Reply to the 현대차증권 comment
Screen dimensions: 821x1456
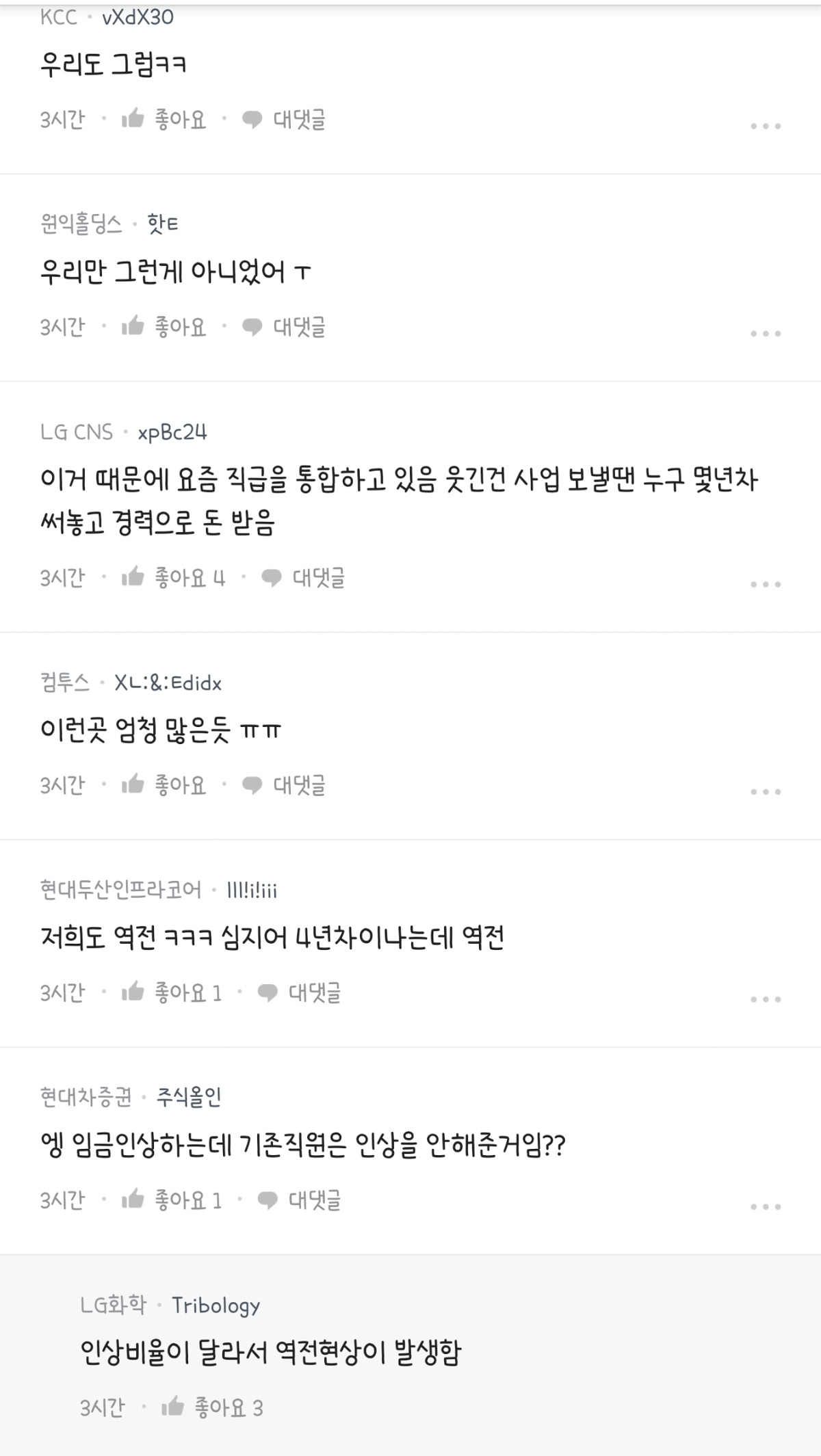pyautogui.click(x=299, y=1200)
